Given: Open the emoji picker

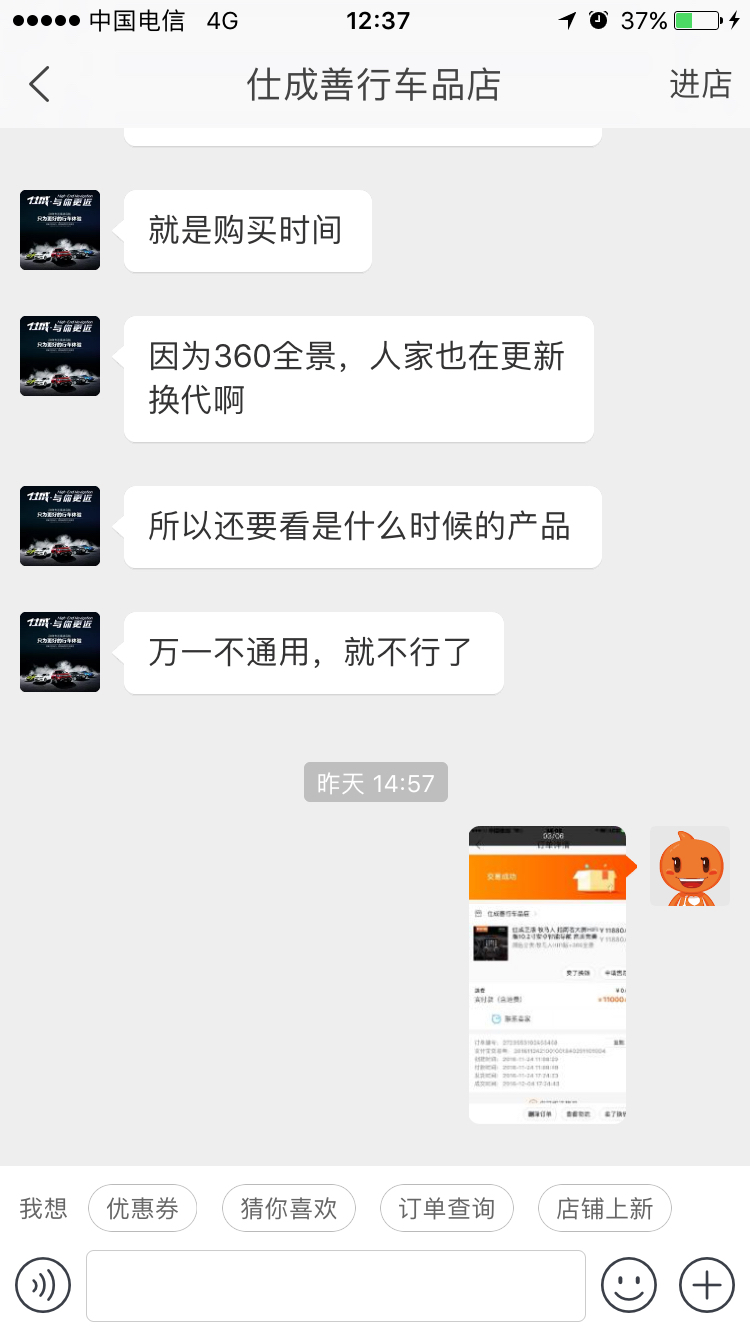Looking at the screenshot, I should pos(629,1285).
